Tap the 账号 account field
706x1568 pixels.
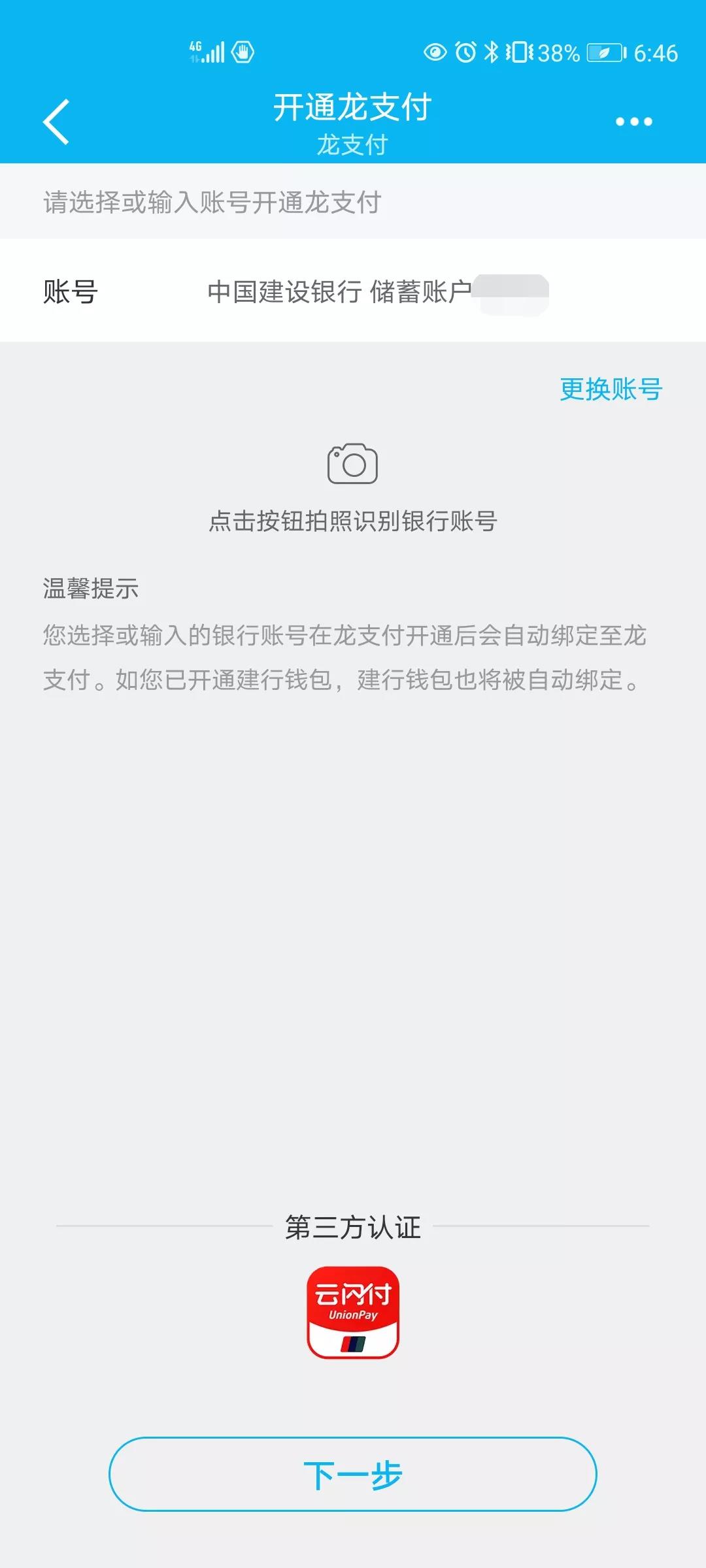point(353,291)
